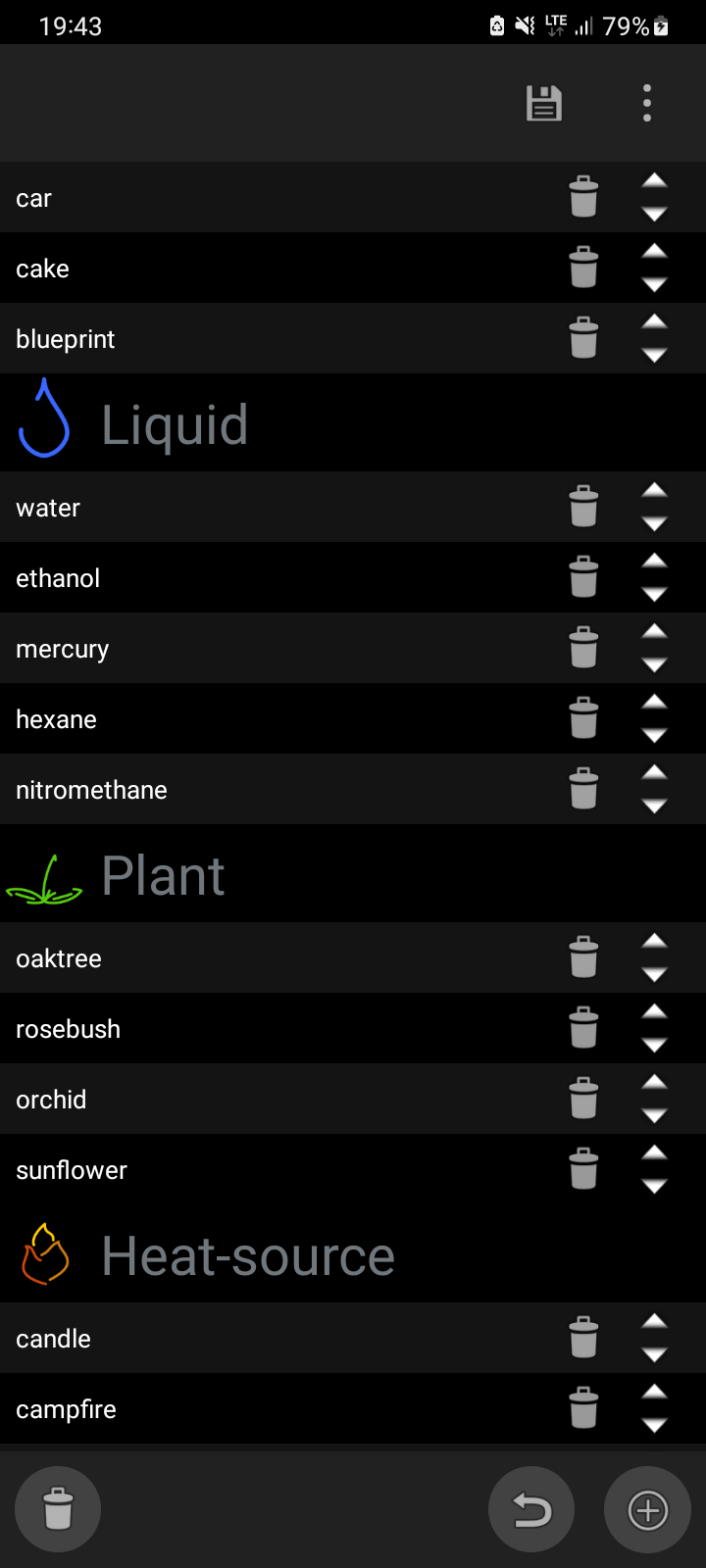Move candle down in Heat-source list
The height and width of the screenshot is (1568, 706).
pyautogui.click(x=654, y=1355)
